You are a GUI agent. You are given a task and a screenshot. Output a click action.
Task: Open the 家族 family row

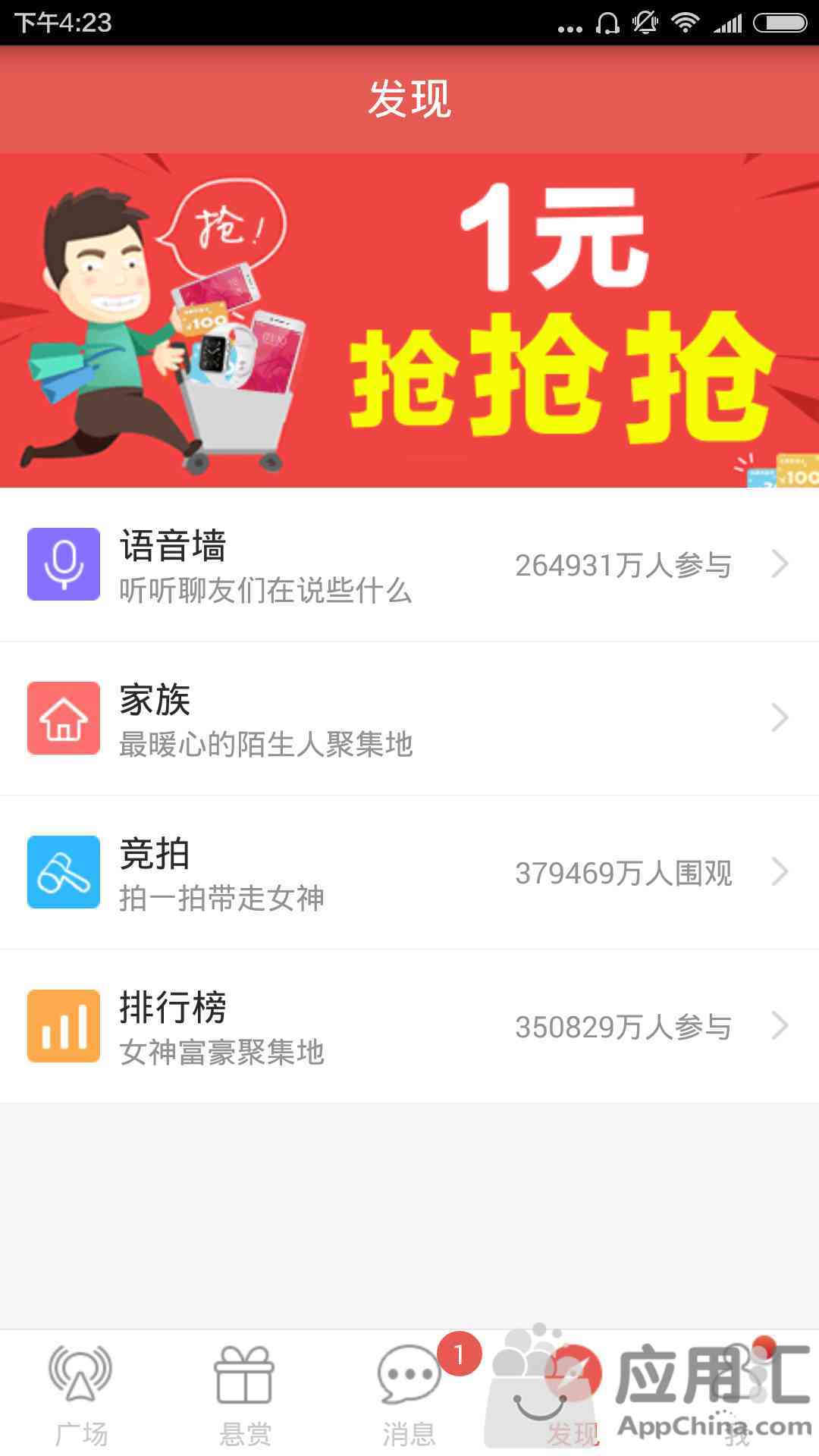click(409, 719)
